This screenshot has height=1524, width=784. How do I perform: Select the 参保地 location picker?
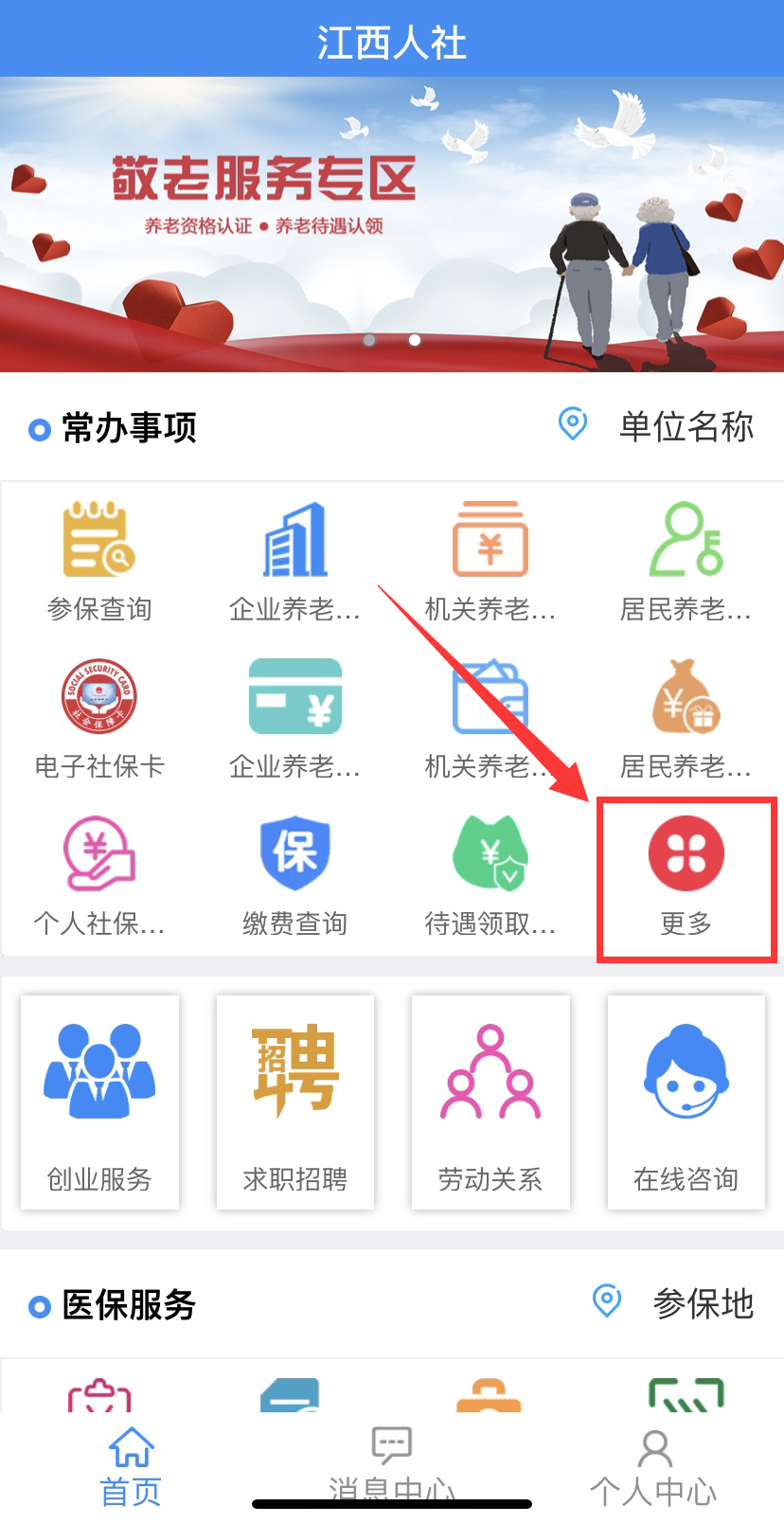(673, 1303)
